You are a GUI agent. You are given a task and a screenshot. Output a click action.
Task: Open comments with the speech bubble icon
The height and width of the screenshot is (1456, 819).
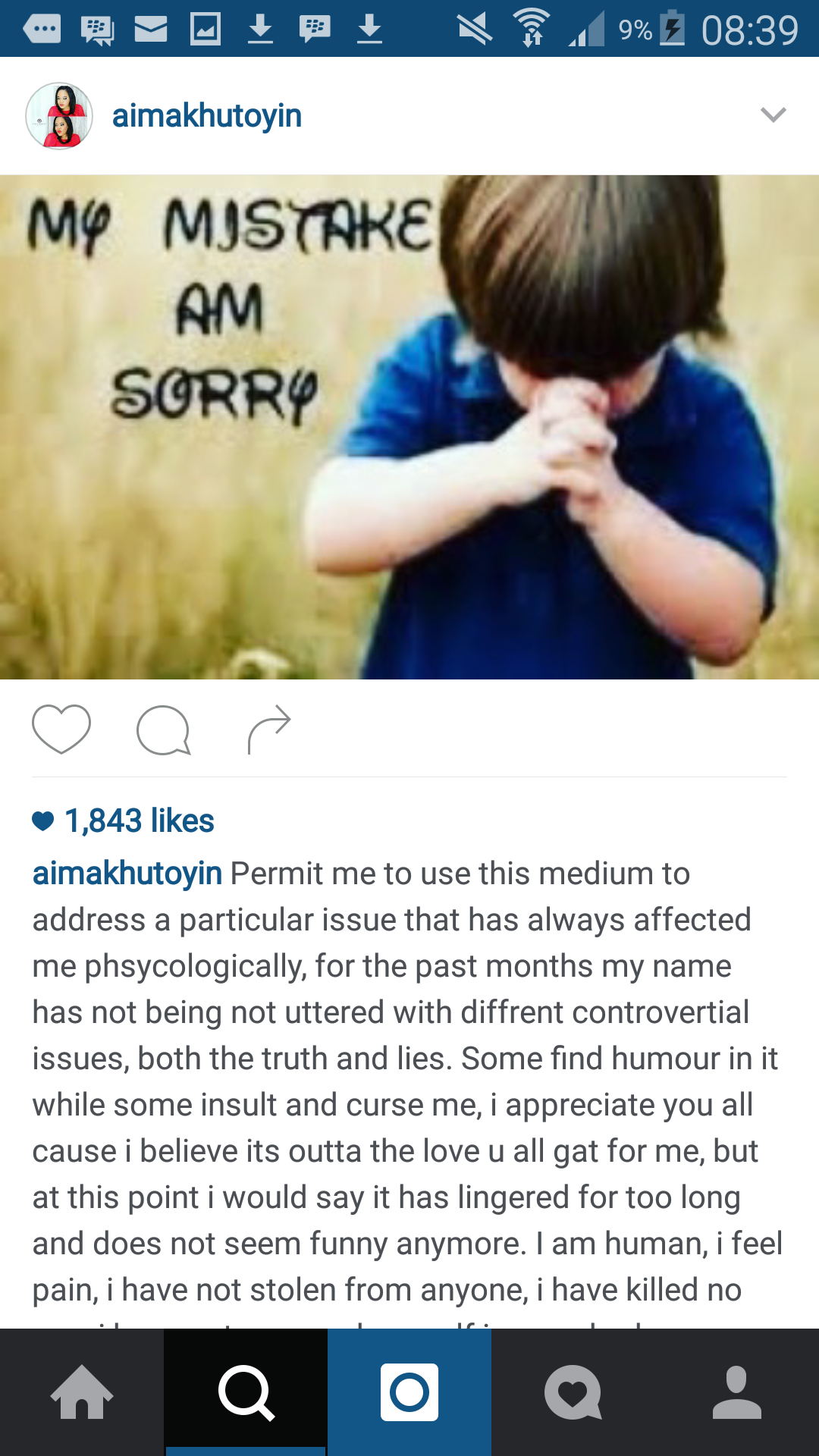pyautogui.click(x=163, y=730)
